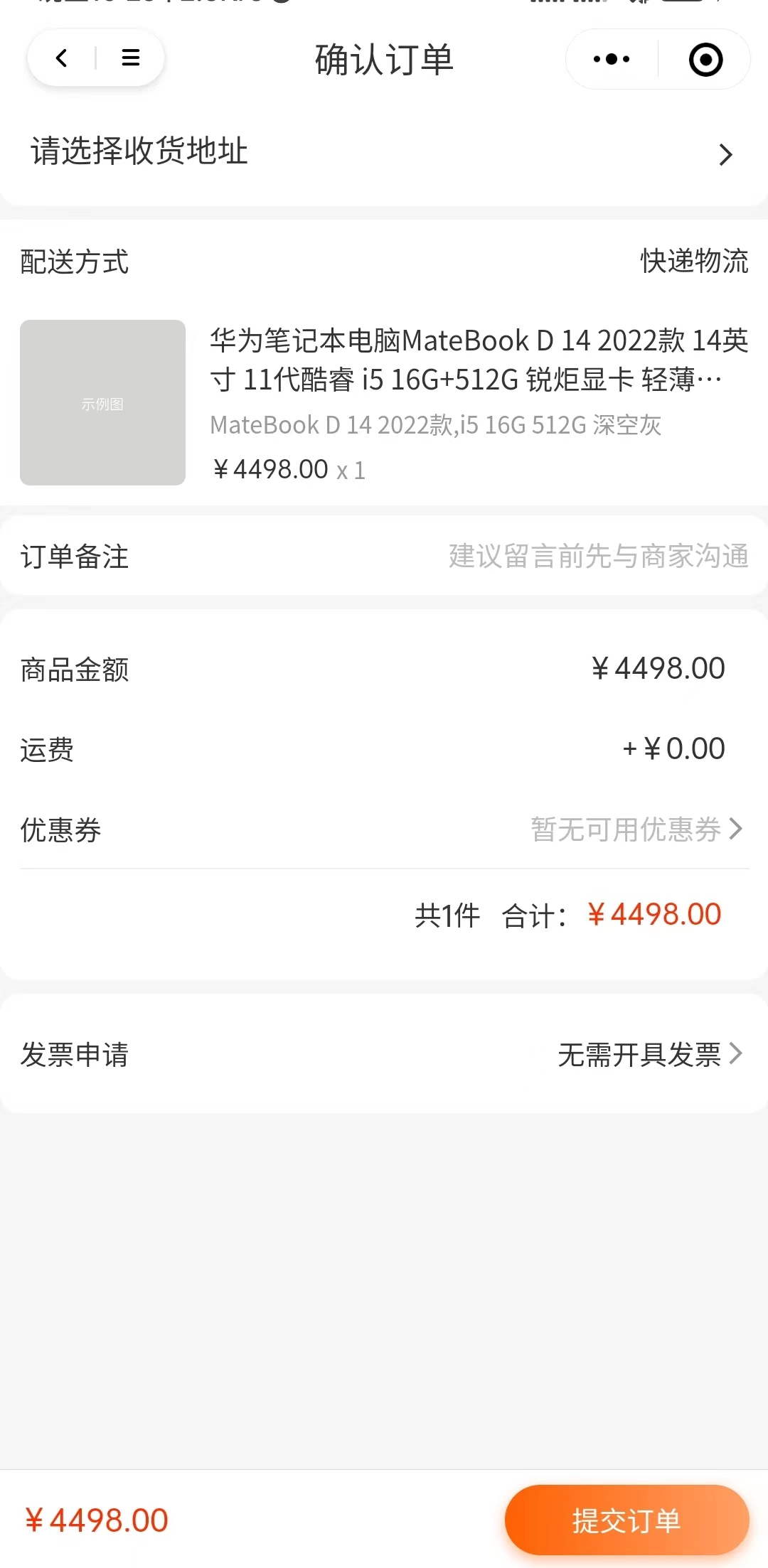
Task: Choose a delivery address (请选择收货地址)
Action: click(x=384, y=152)
